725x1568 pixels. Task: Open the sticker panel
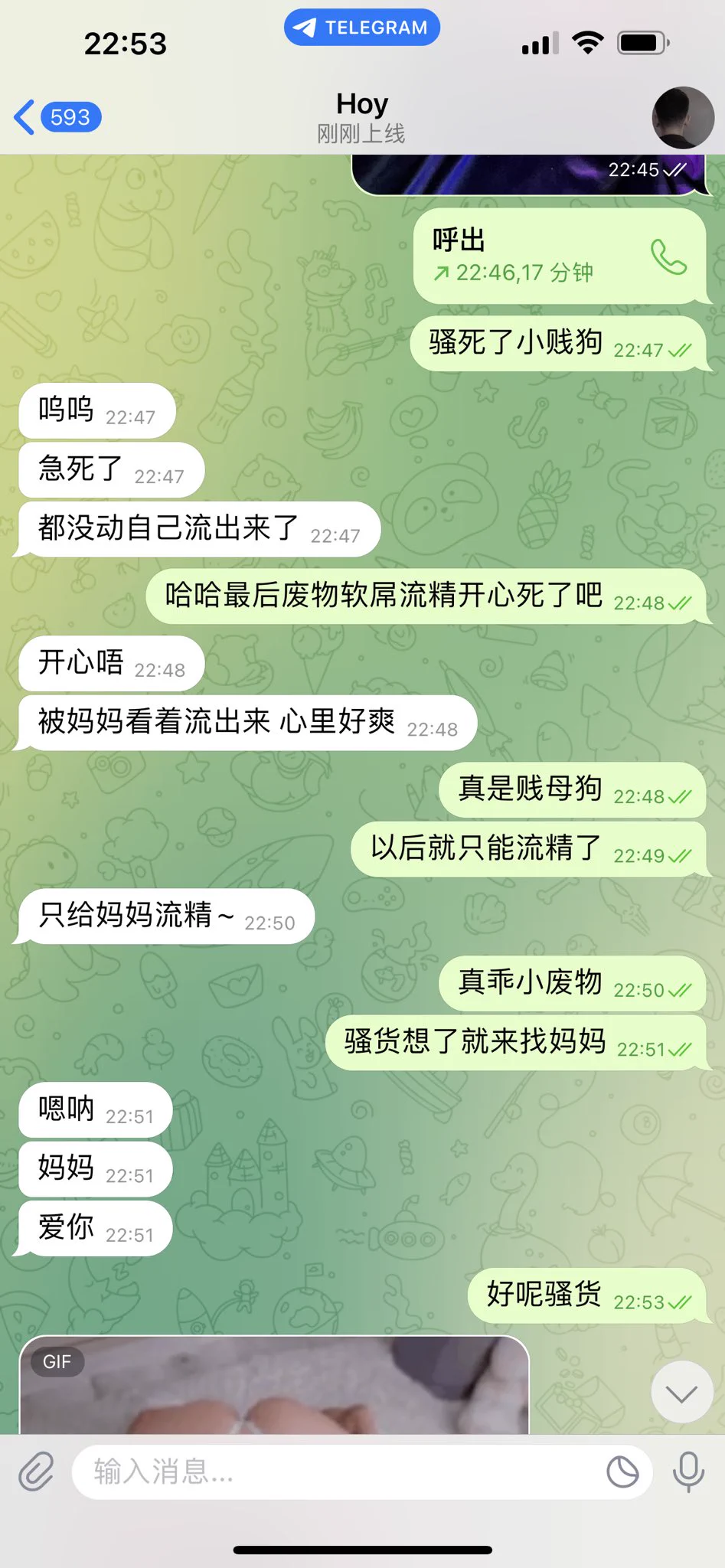tap(622, 1472)
